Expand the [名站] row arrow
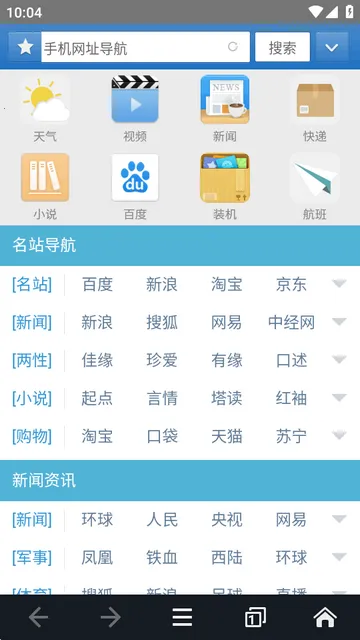The height and width of the screenshot is (640, 360). tap(339, 283)
